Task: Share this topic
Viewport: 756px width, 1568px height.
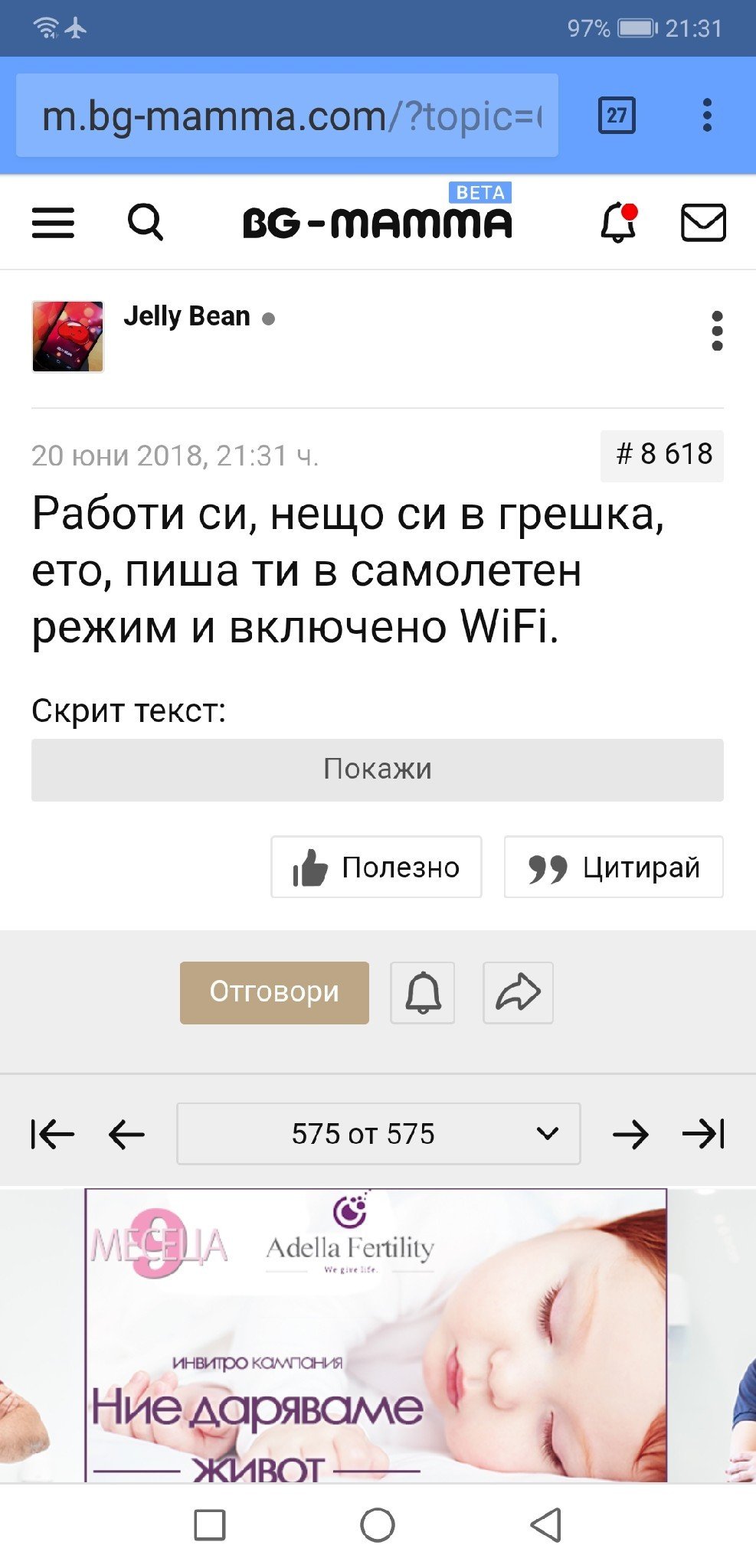Action: point(518,992)
